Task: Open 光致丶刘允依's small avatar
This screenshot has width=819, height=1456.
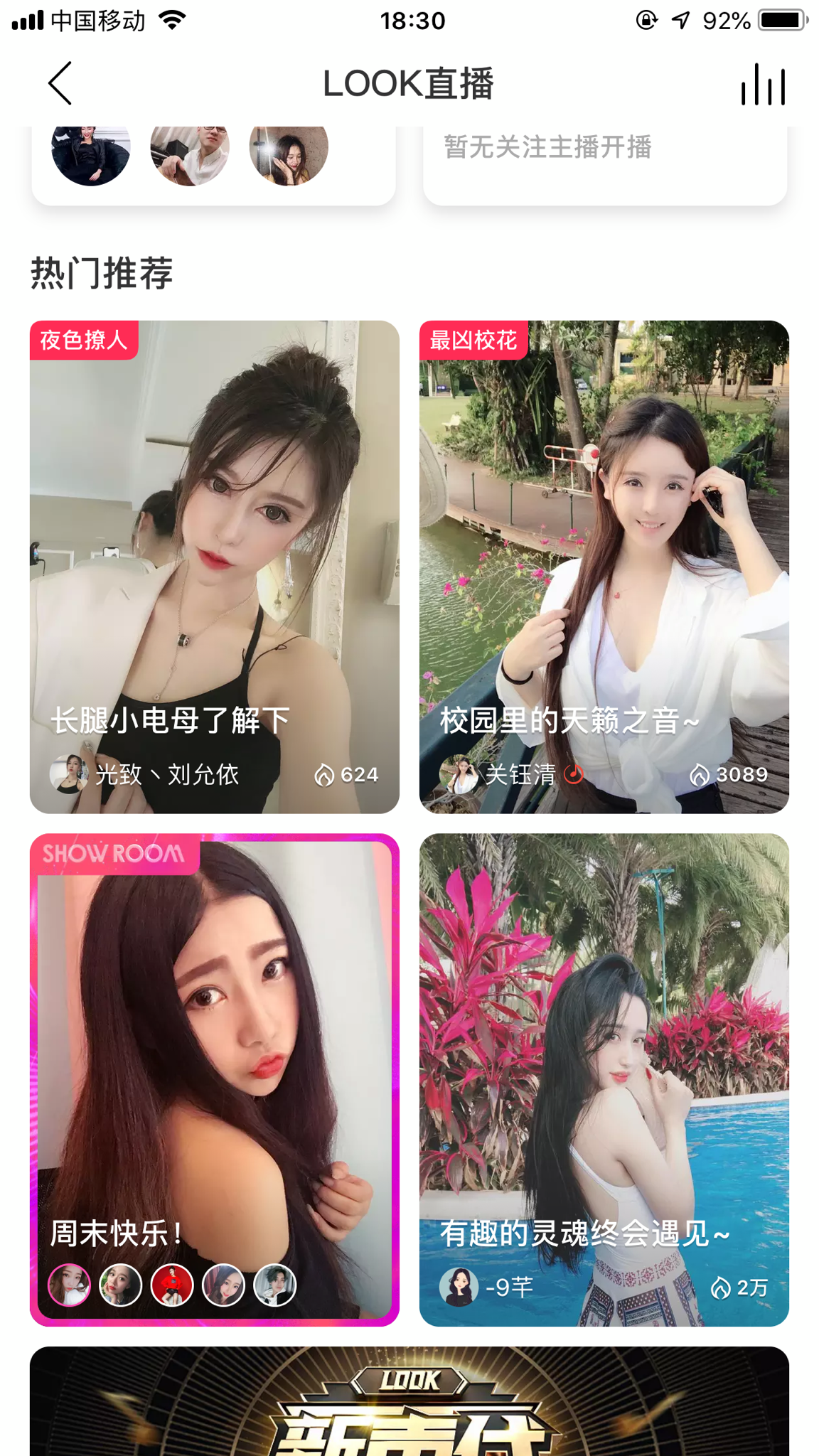Action: pyautogui.click(x=69, y=776)
